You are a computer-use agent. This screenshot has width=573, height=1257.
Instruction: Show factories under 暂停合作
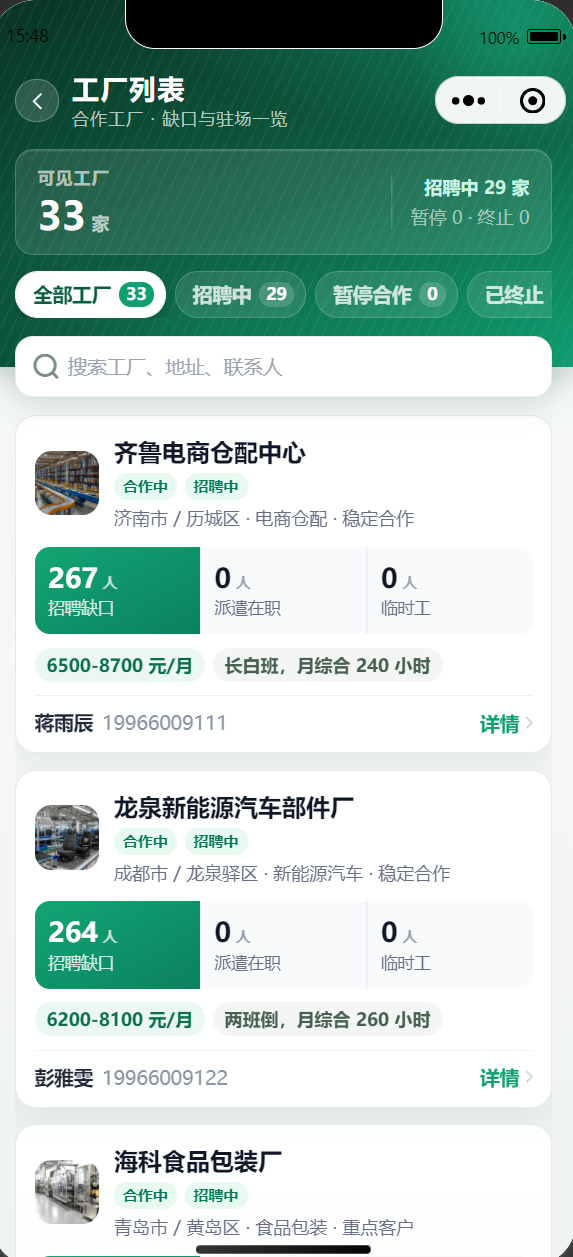pyautogui.click(x=386, y=295)
